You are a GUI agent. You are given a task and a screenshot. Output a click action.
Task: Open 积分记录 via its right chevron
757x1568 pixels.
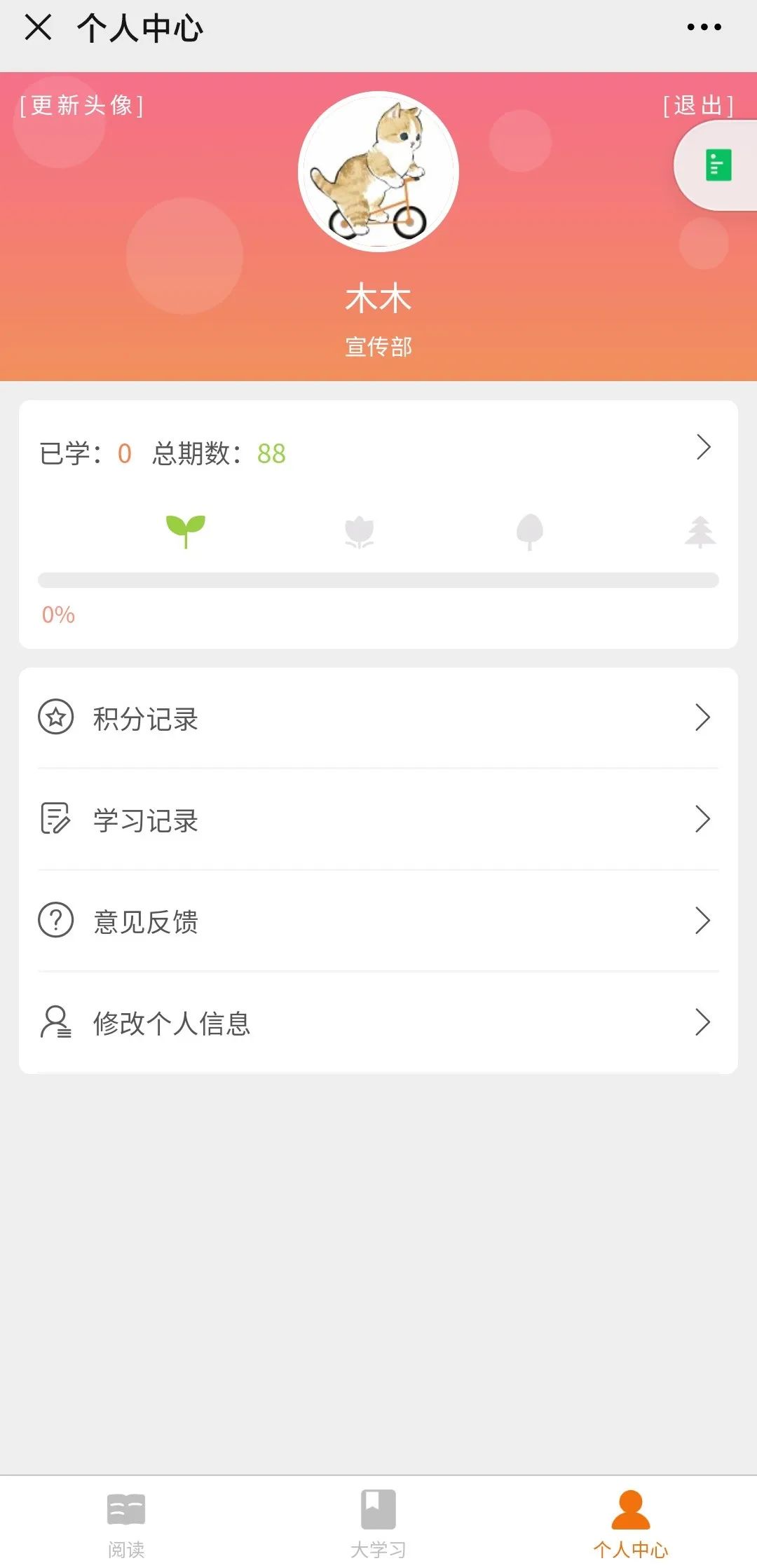[x=704, y=717]
